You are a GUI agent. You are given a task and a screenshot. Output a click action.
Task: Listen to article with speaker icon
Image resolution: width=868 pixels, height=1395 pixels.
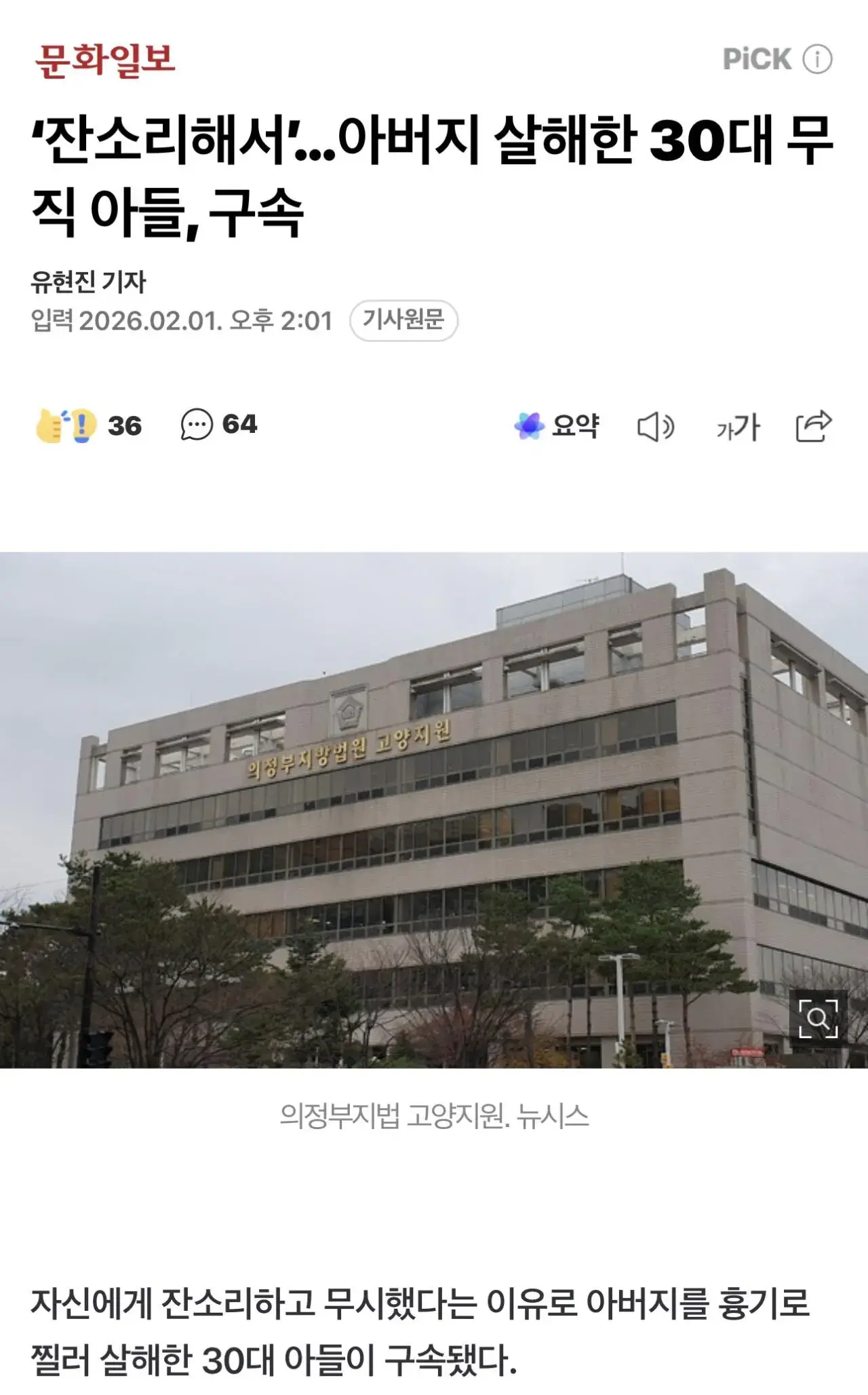655,427
